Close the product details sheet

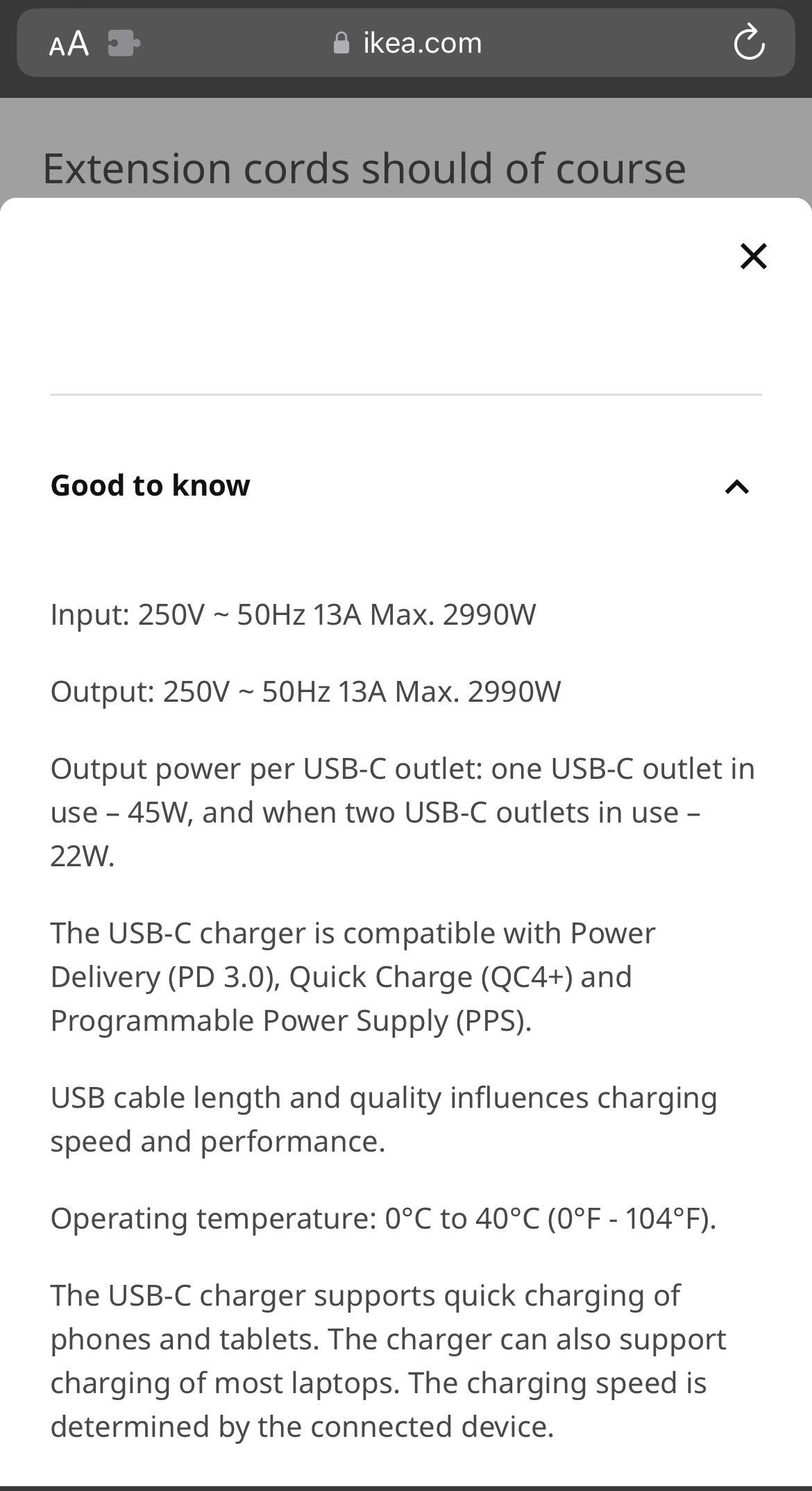pos(753,256)
